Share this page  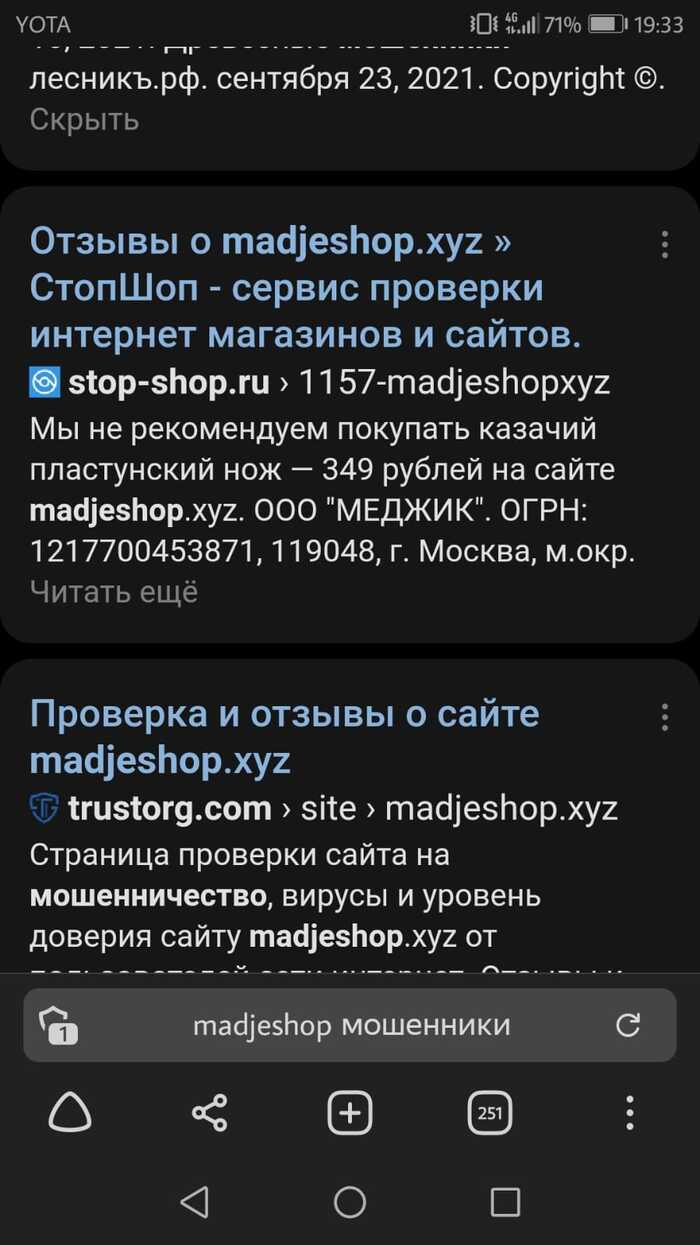209,1112
